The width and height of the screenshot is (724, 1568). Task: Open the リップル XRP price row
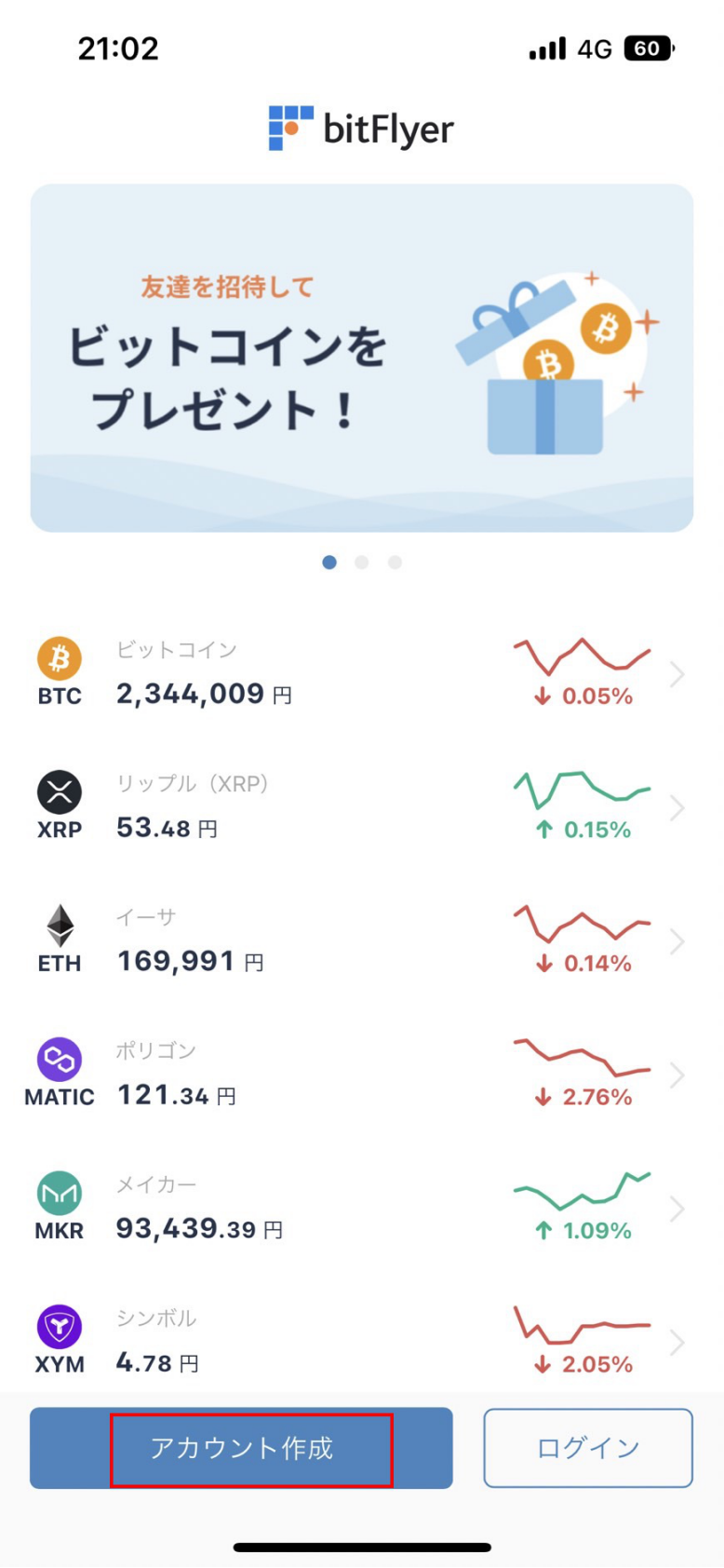[x=361, y=806]
